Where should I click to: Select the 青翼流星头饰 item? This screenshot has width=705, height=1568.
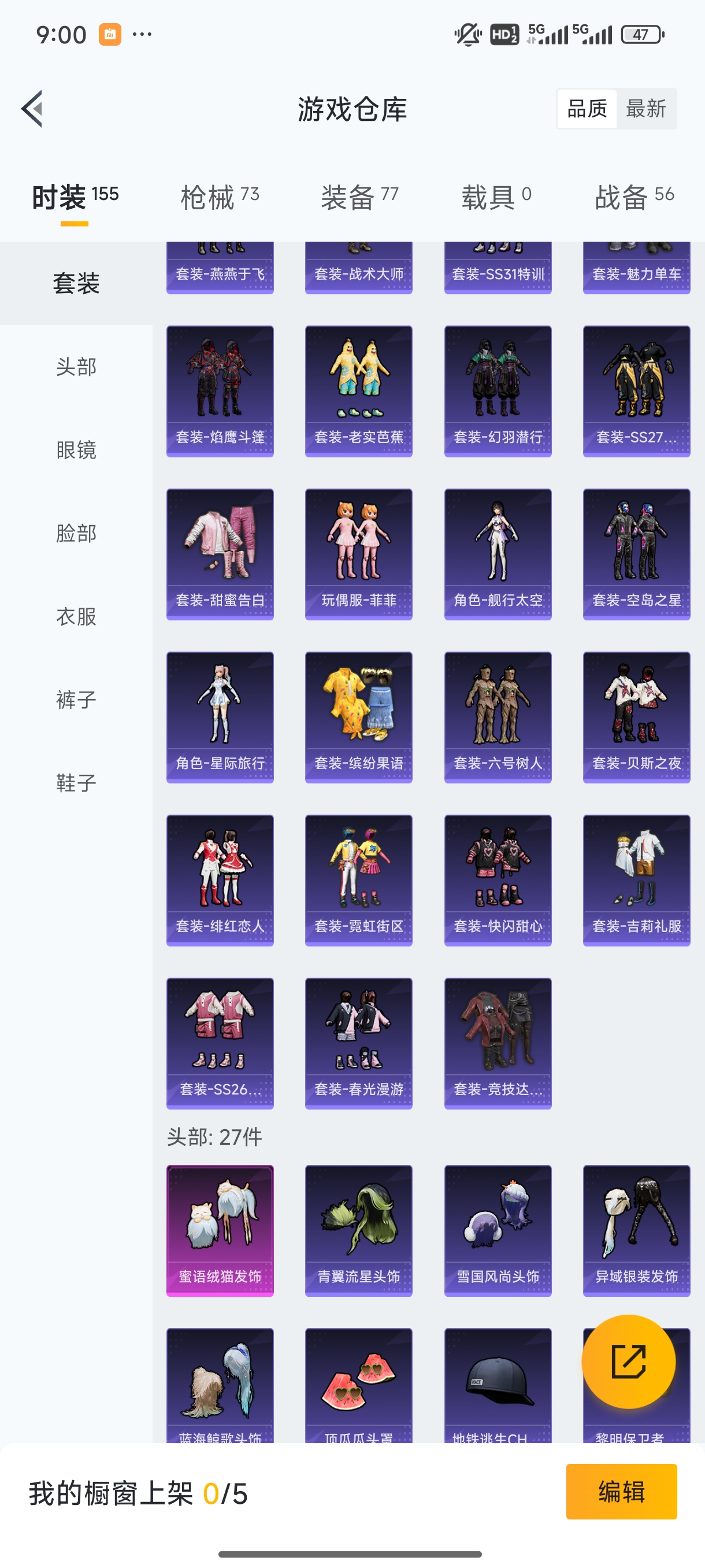[x=358, y=1229]
